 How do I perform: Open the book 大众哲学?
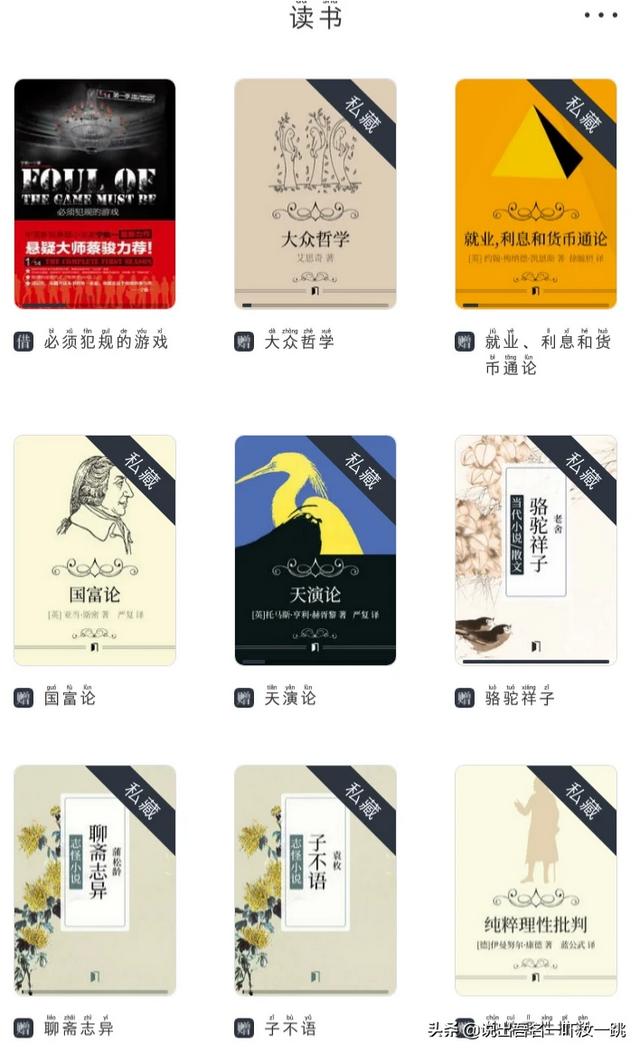(315, 194)
